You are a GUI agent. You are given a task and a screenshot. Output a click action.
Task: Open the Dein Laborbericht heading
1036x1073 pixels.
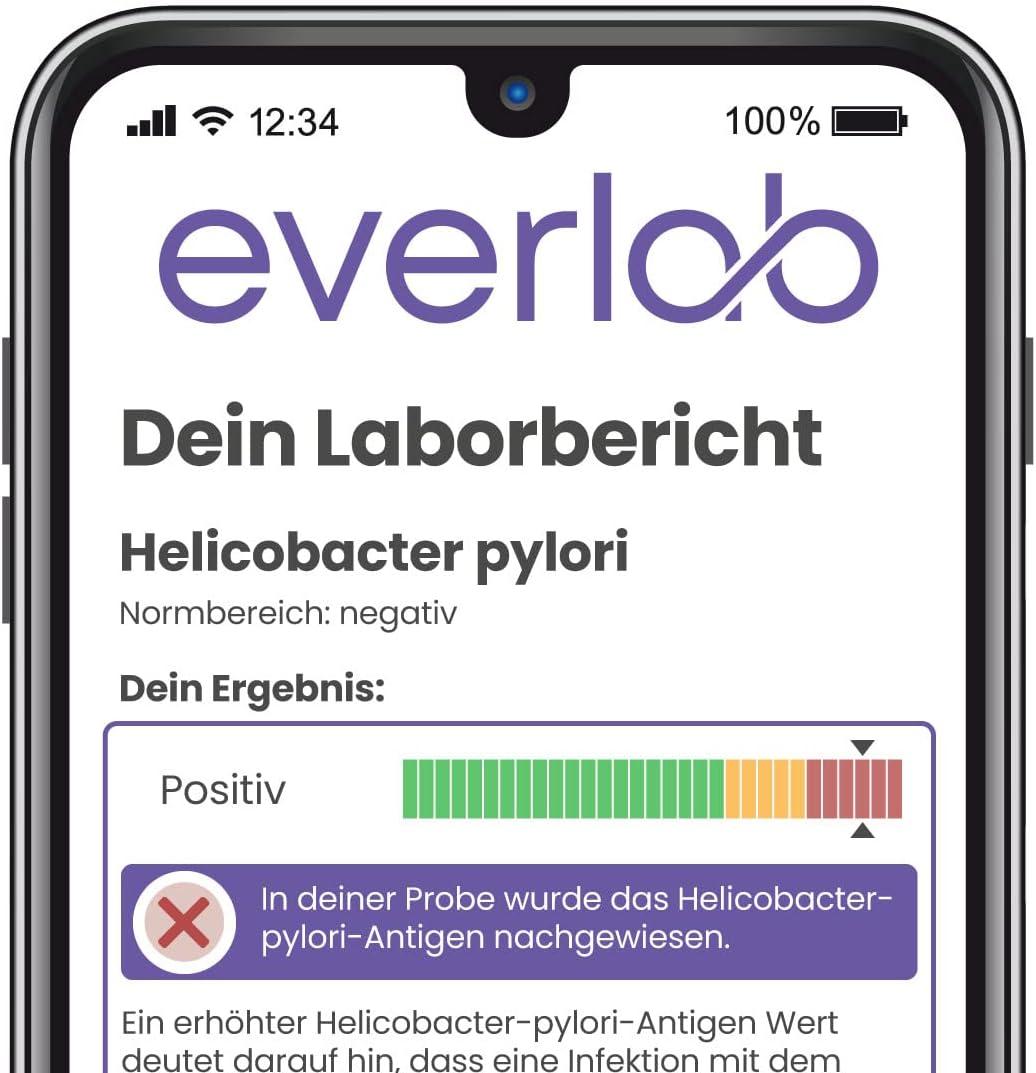tap(469, 435)
